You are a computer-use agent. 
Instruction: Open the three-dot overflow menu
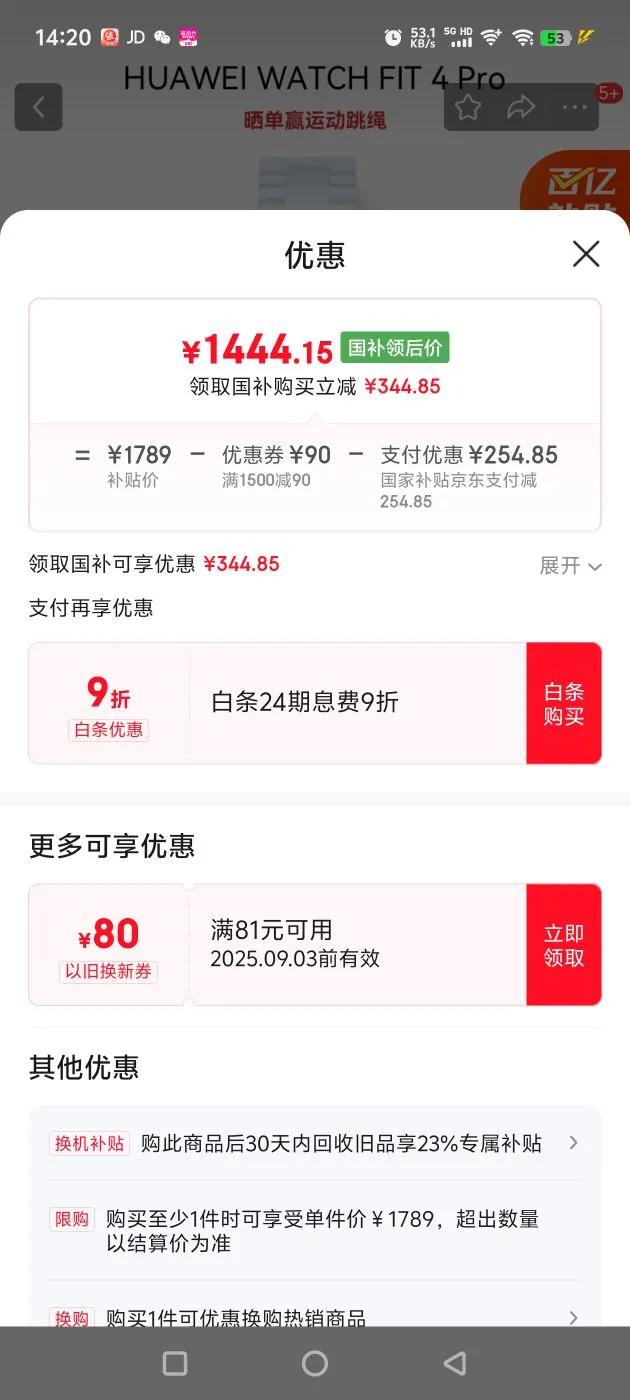pyautogui.click(x=574, y=107)
